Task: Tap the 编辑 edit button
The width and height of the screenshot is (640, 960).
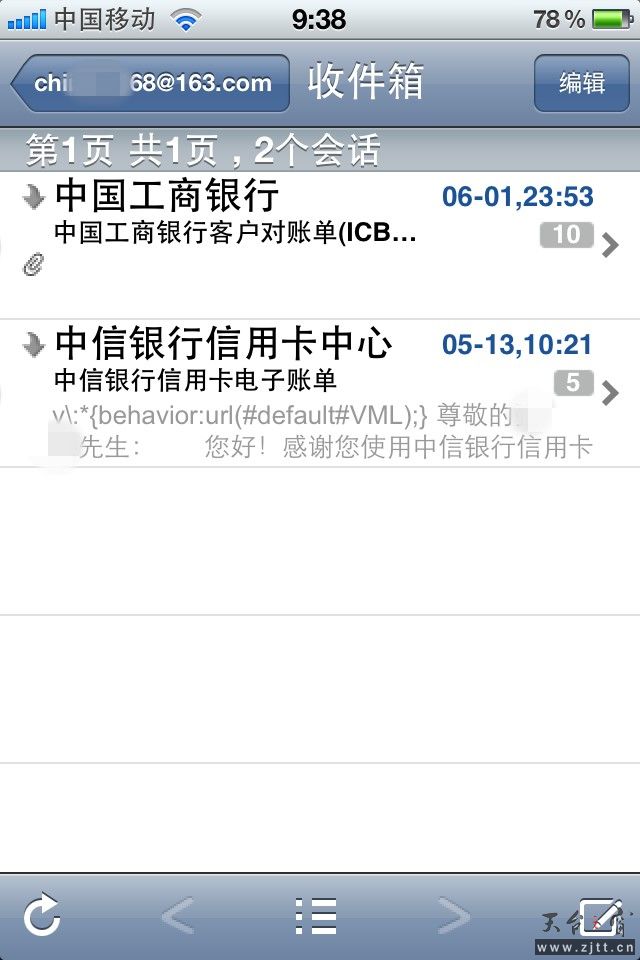Action: (x=581, y=83)
